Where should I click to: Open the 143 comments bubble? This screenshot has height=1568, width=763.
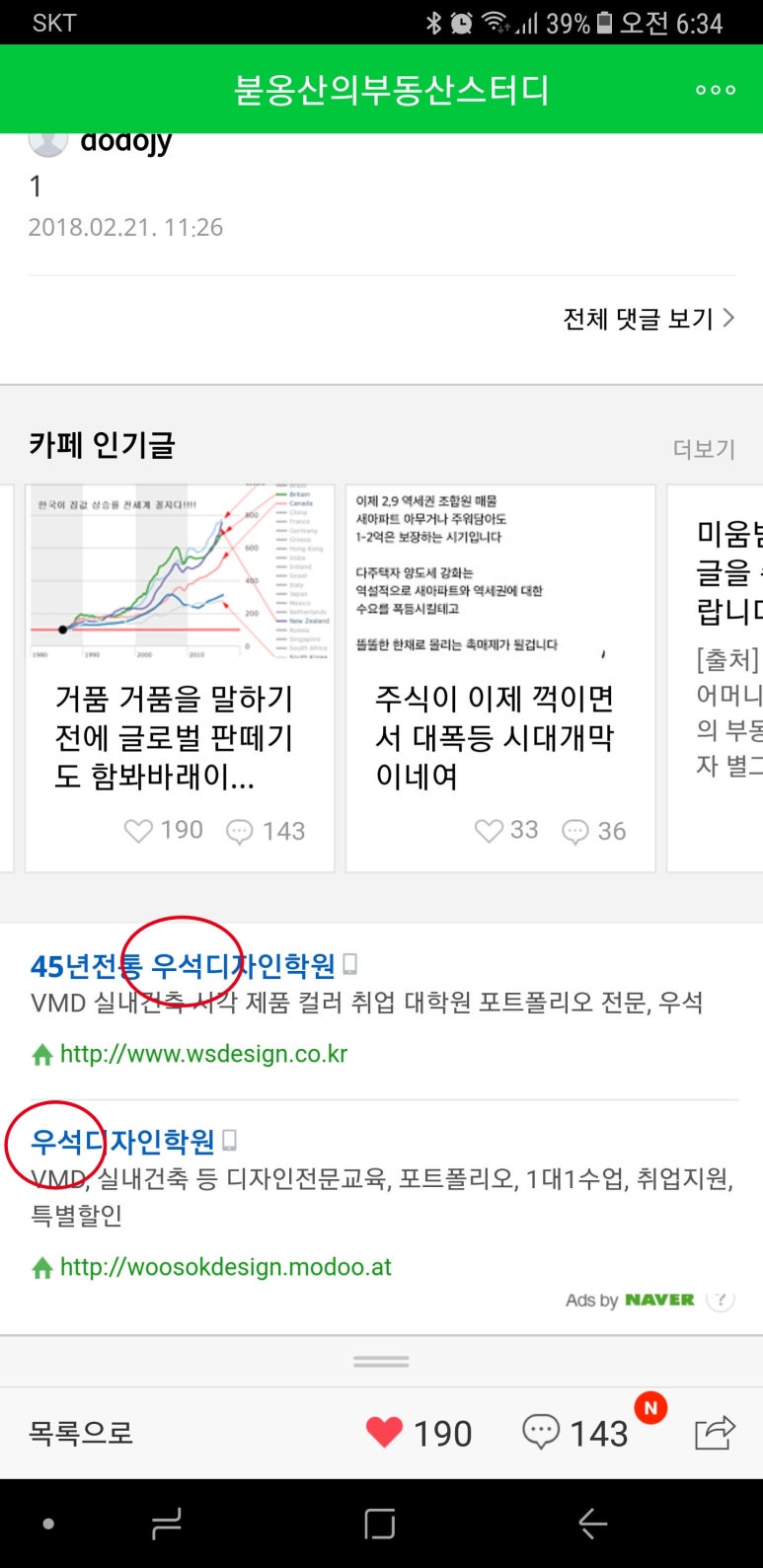click(541, 1432)
